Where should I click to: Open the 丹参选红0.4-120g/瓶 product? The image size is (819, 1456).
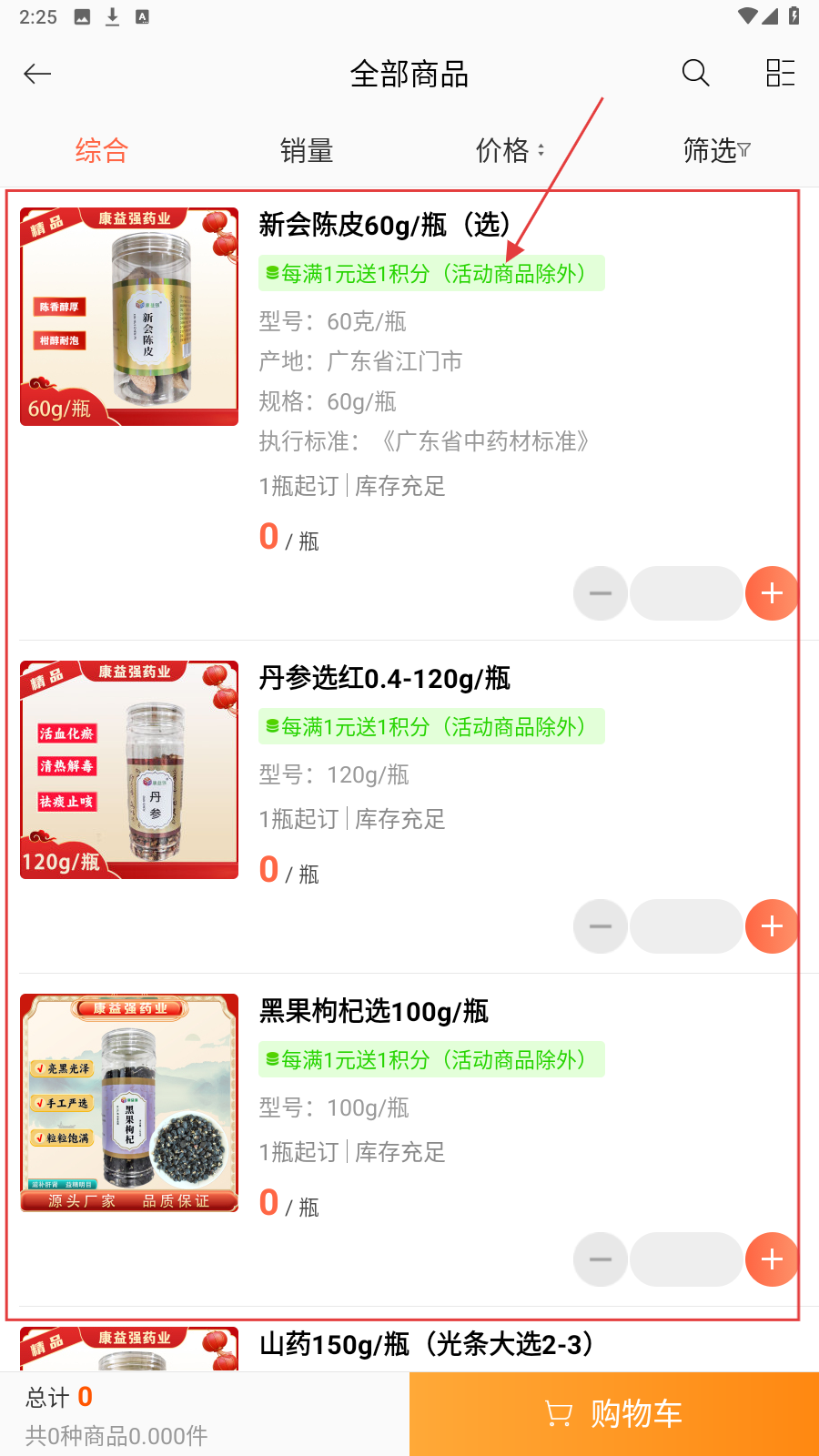click(x=384, y=678)
